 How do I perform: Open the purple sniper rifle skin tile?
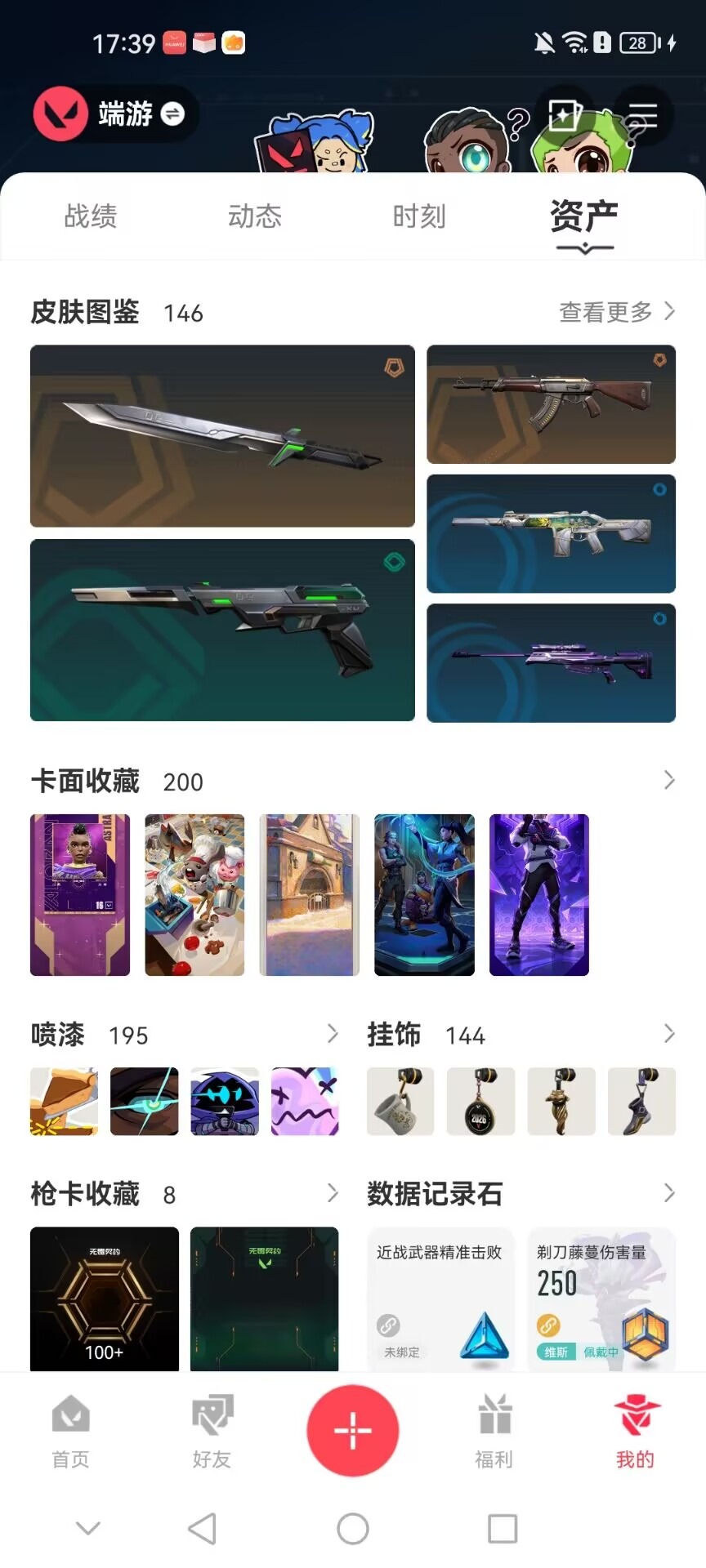pyautogui.click(x=551, y=663)
